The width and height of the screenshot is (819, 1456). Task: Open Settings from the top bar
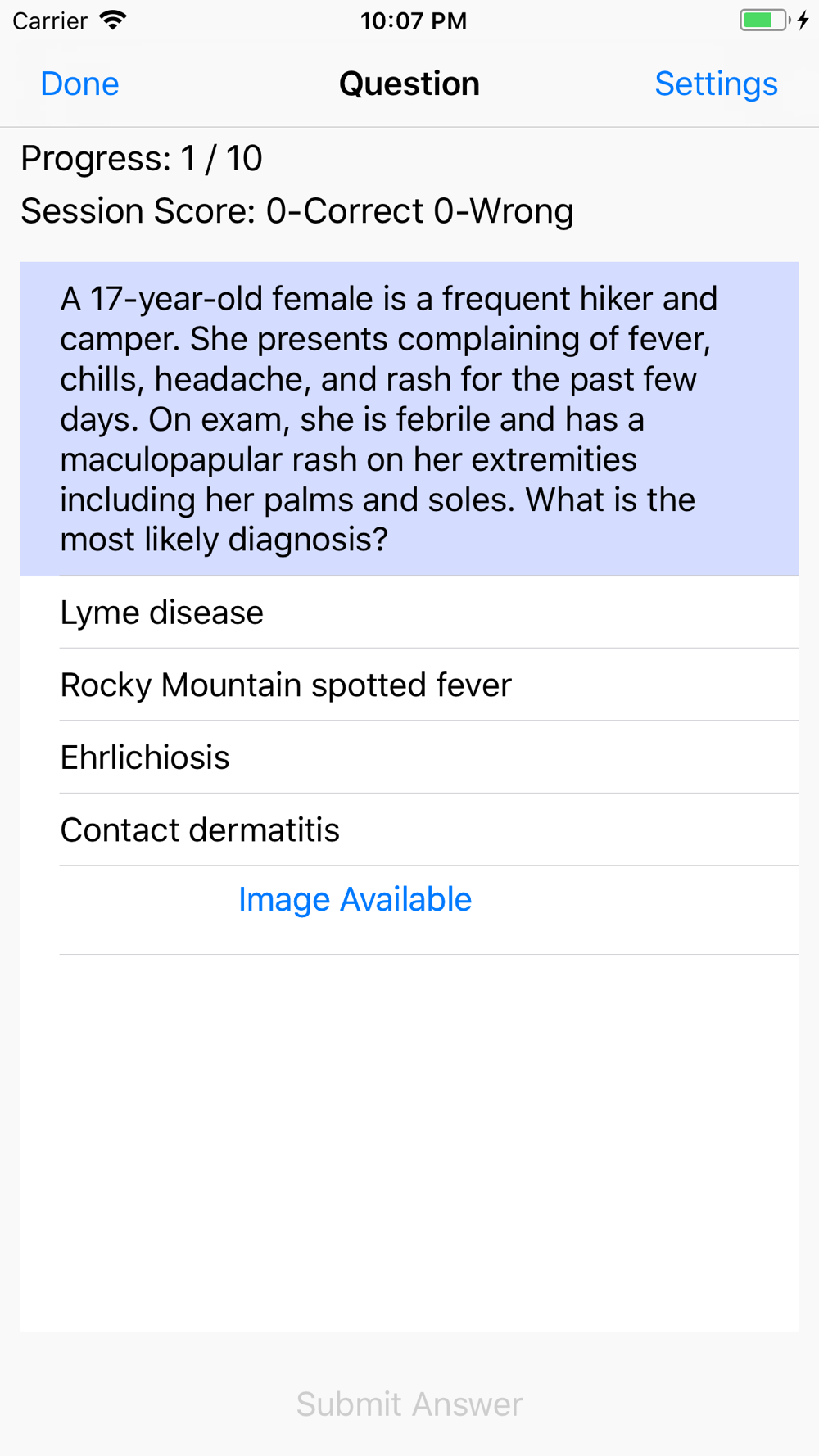point(716,84)
